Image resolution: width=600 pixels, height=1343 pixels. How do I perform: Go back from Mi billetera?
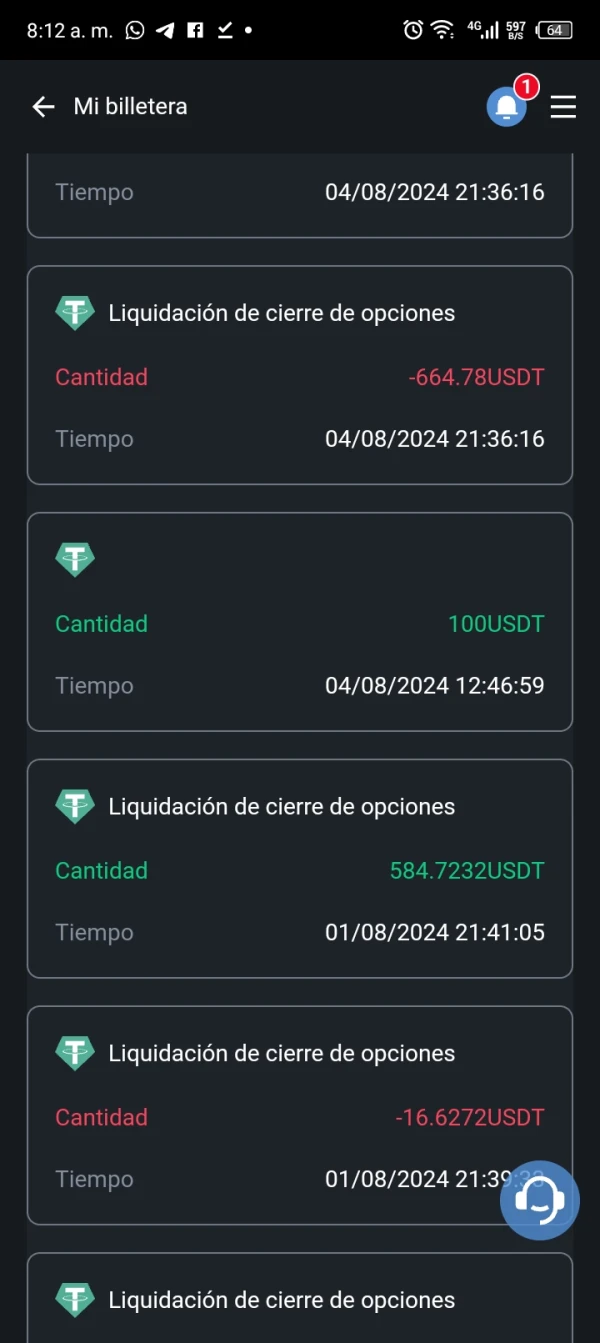(43, 107)
